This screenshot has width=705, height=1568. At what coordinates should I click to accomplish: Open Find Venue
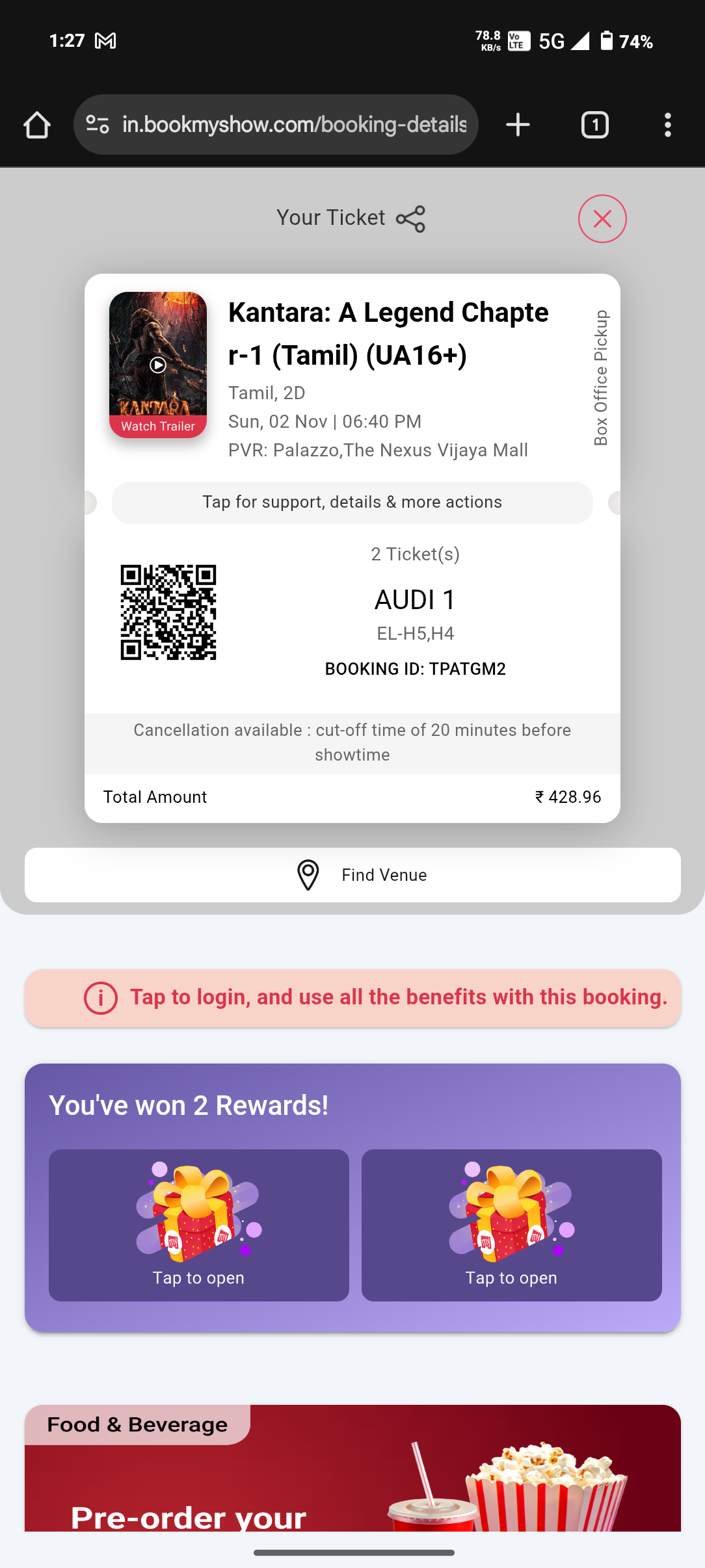click(x=352, y=875)
